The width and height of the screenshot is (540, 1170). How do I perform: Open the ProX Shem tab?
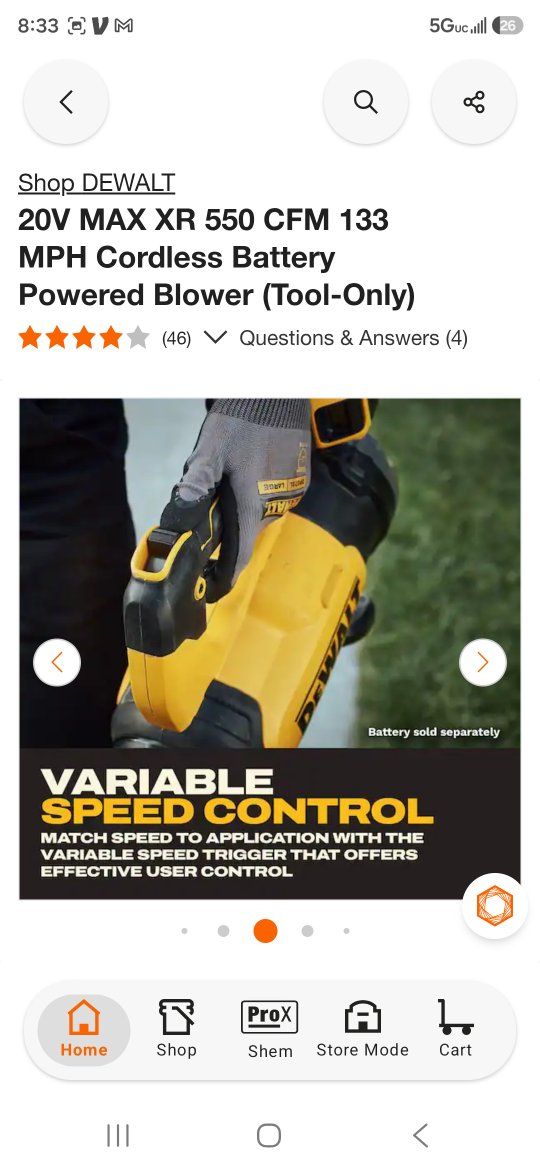(270, 1030)
